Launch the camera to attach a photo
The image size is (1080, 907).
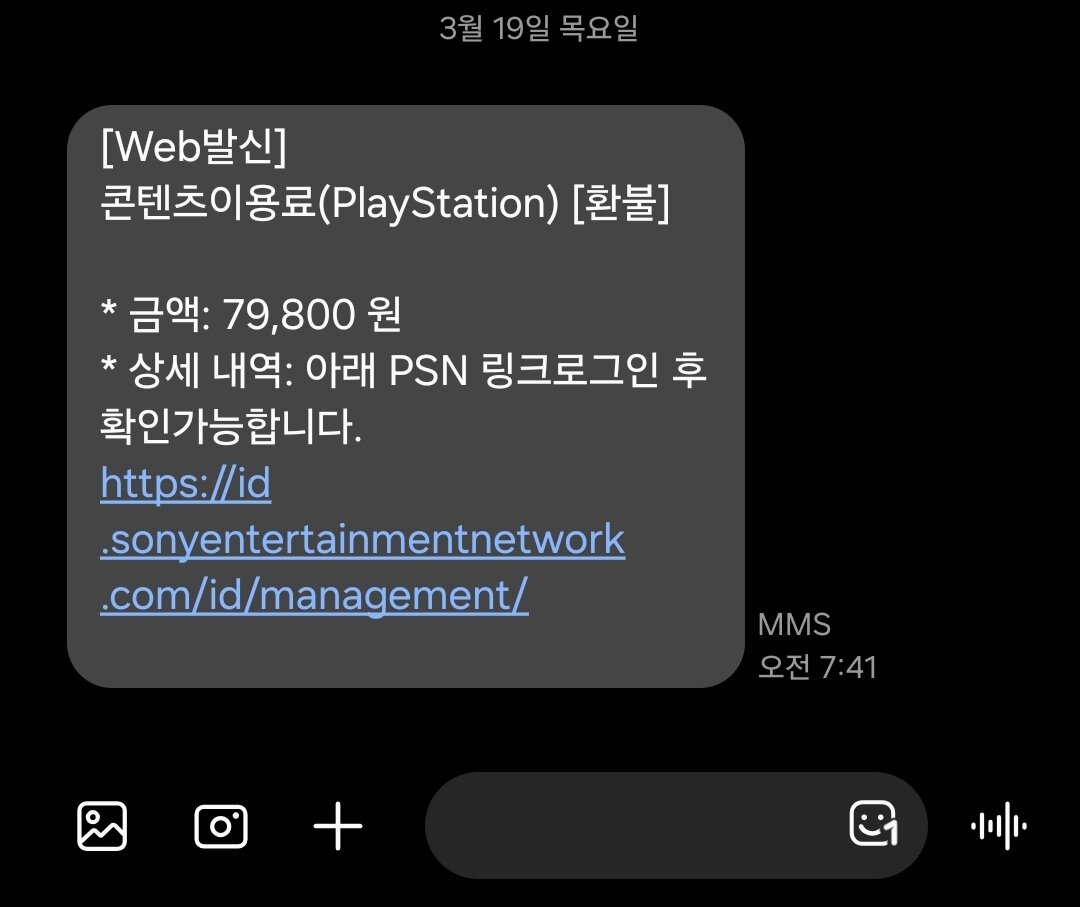pyautogui.click(x=221, y=827)
